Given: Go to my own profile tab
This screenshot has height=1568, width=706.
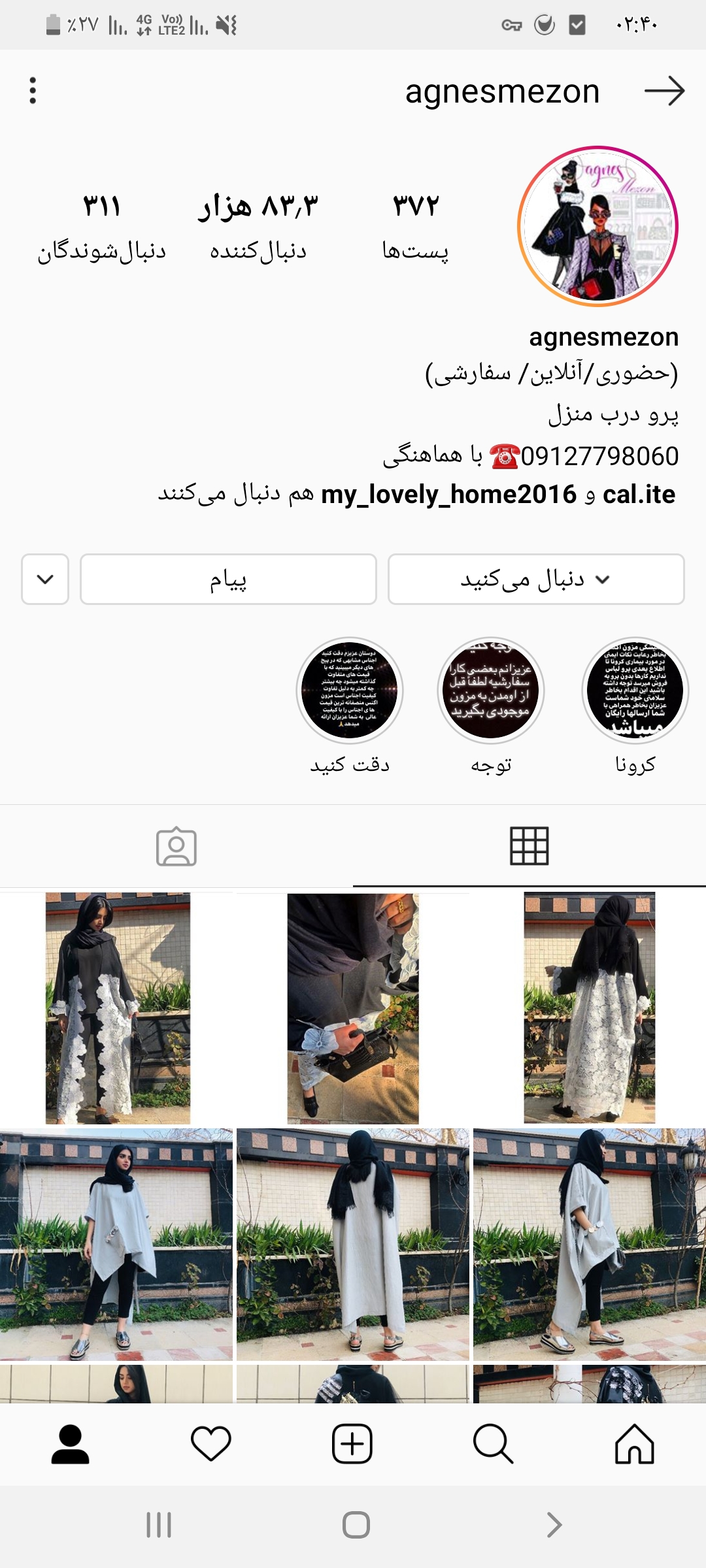Looking at the screenshot, I should pos(71,1444).
